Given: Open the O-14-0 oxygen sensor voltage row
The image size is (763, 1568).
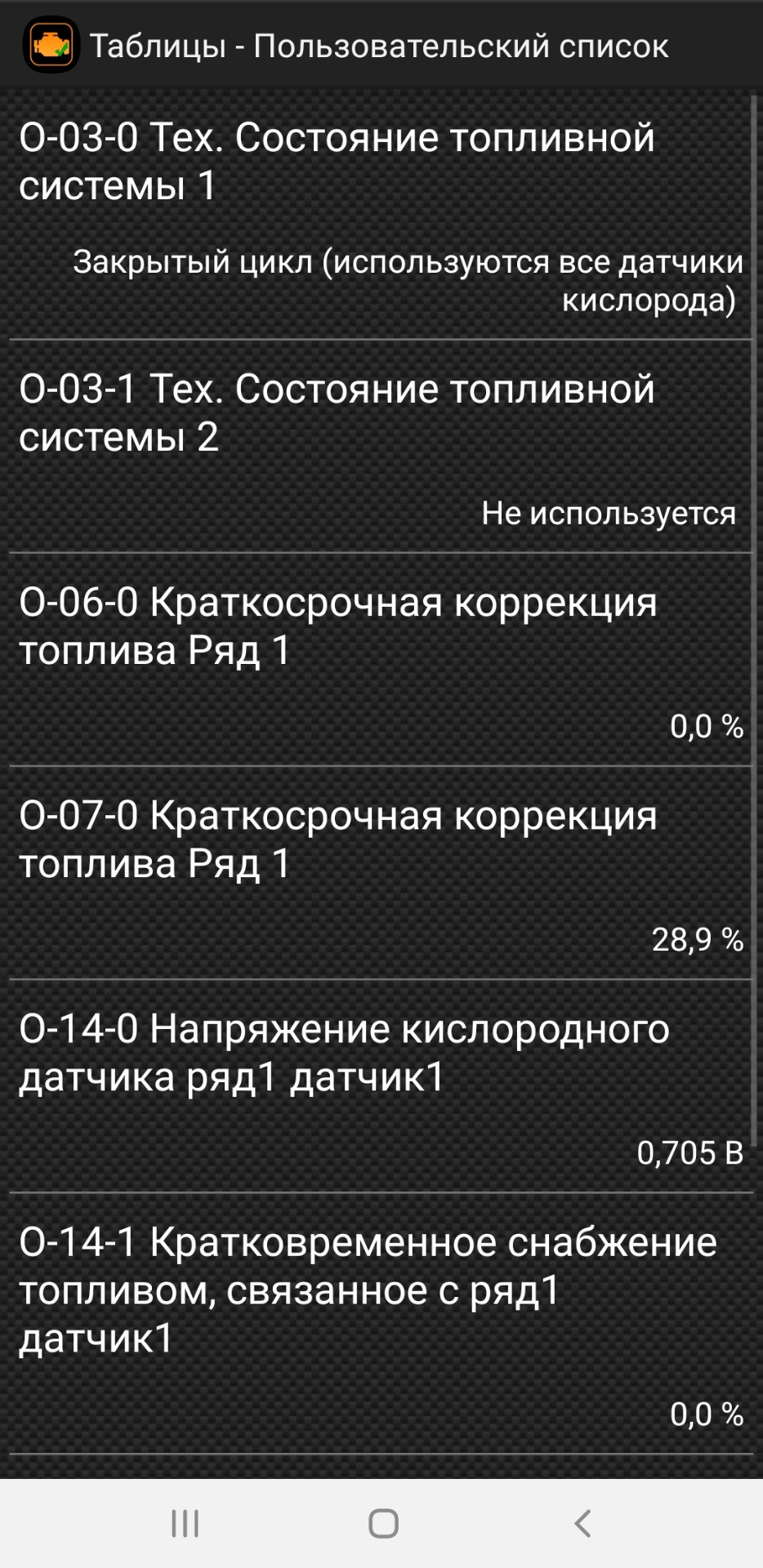Looking at the screenshot, I should [381, 1087].
